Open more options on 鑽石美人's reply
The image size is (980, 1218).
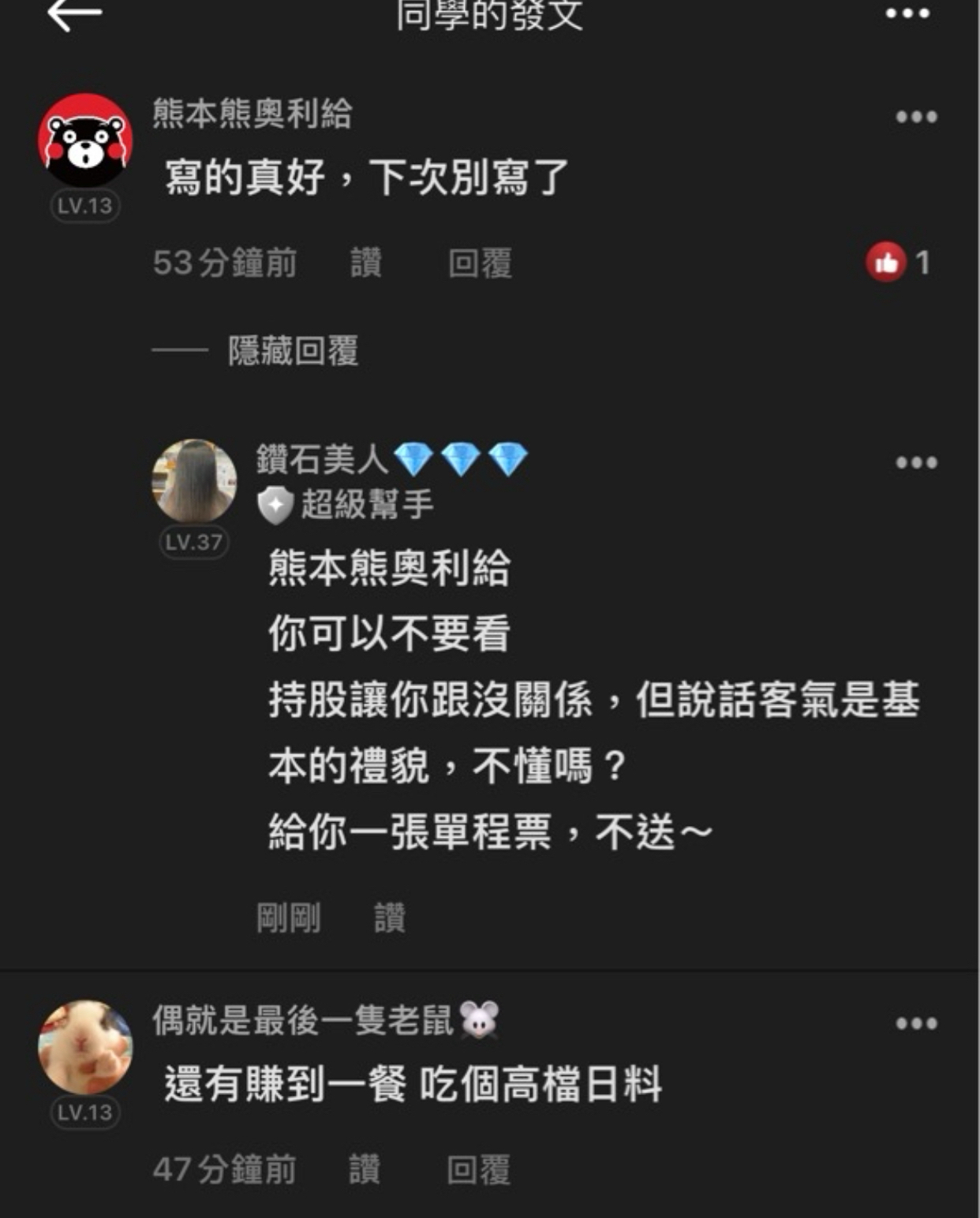(x=916, y=463)
